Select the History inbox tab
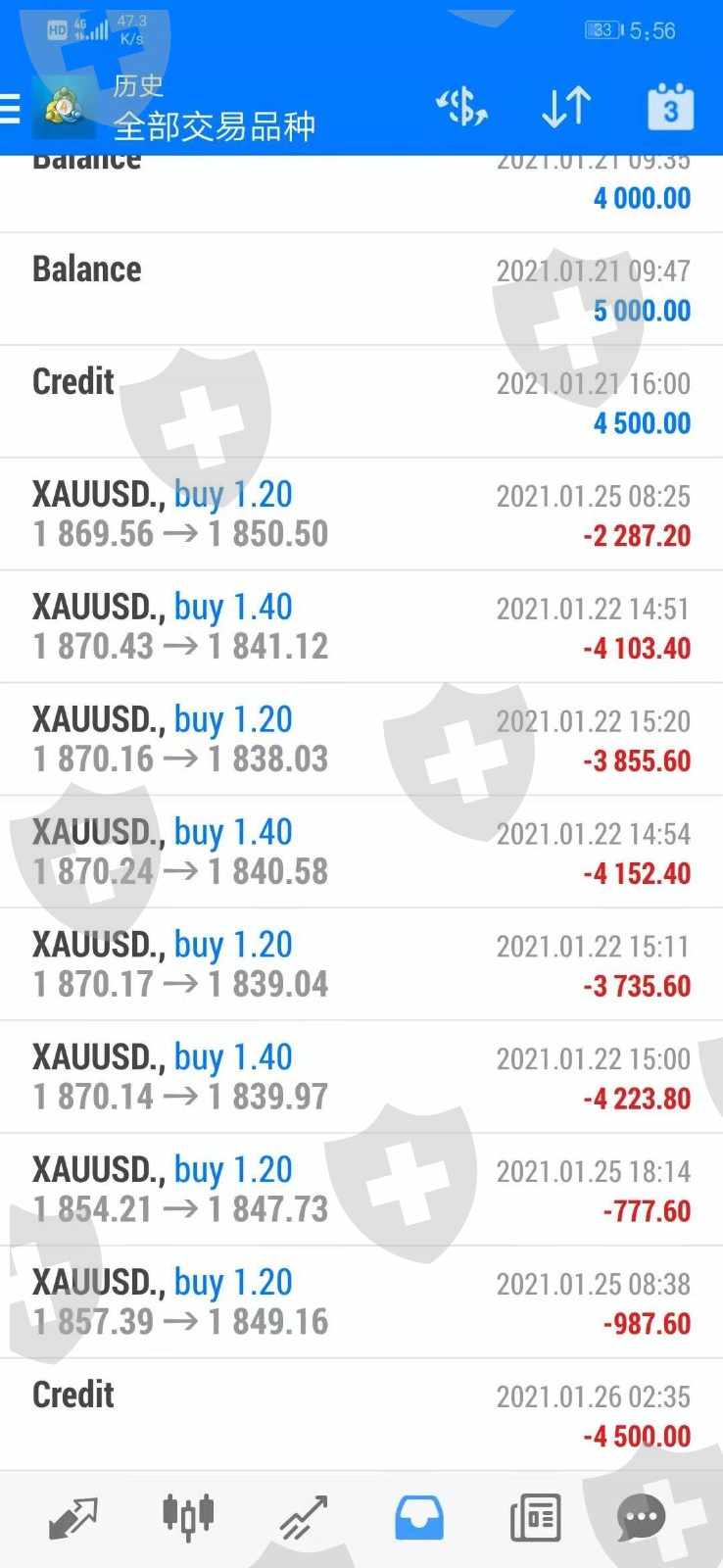This screenshot has width=723, height=1568. (x=419, y=1517)
